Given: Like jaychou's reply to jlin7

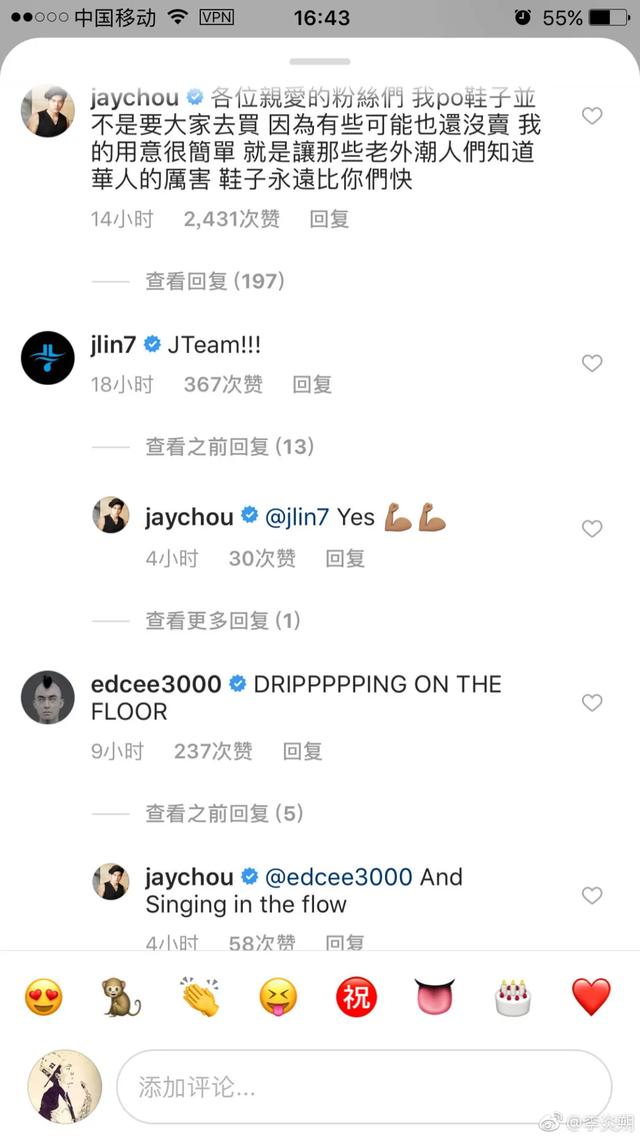Looking at the screenshot, I should [x=592, y=529].
